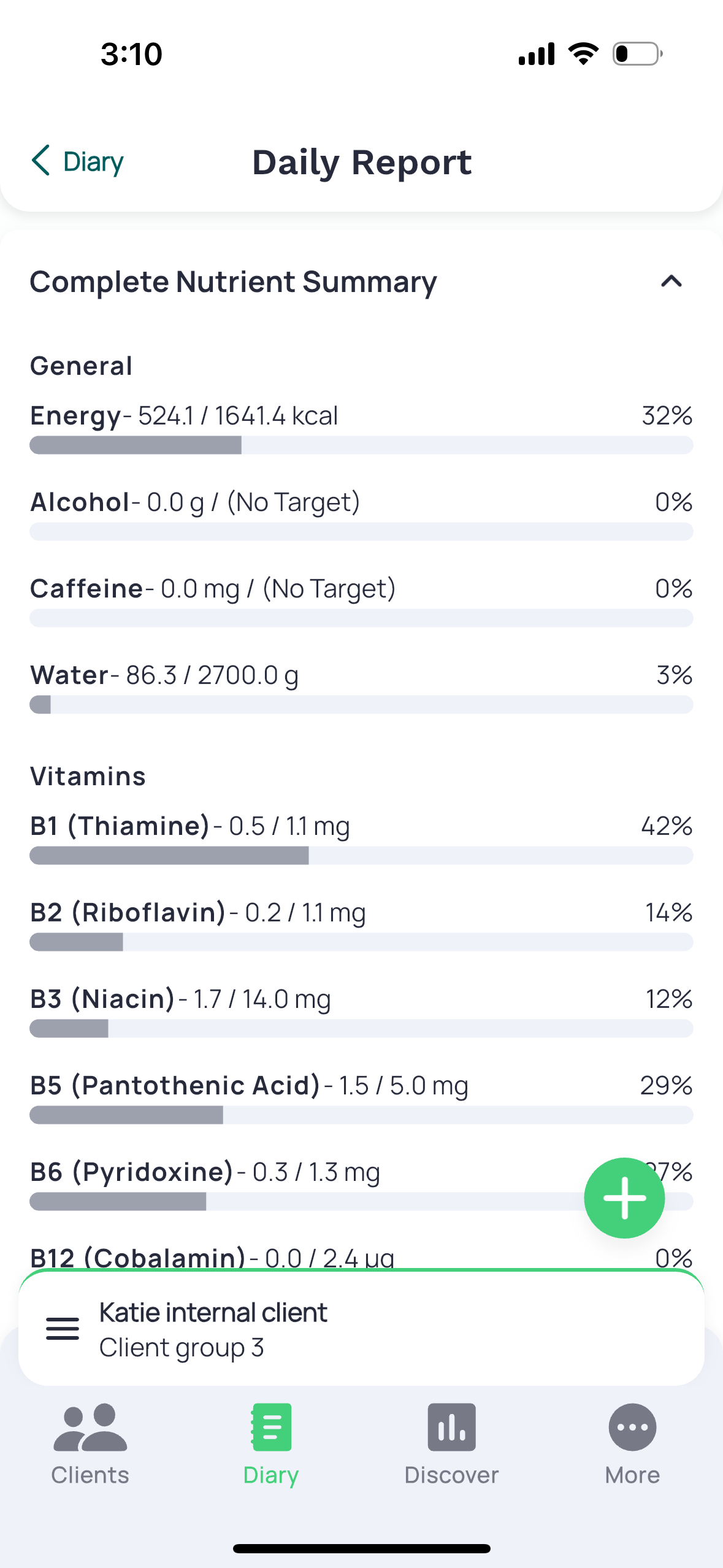The image size is (723, 1568).
Task: Switch to the Clients tab
Action: point(90,1444)
